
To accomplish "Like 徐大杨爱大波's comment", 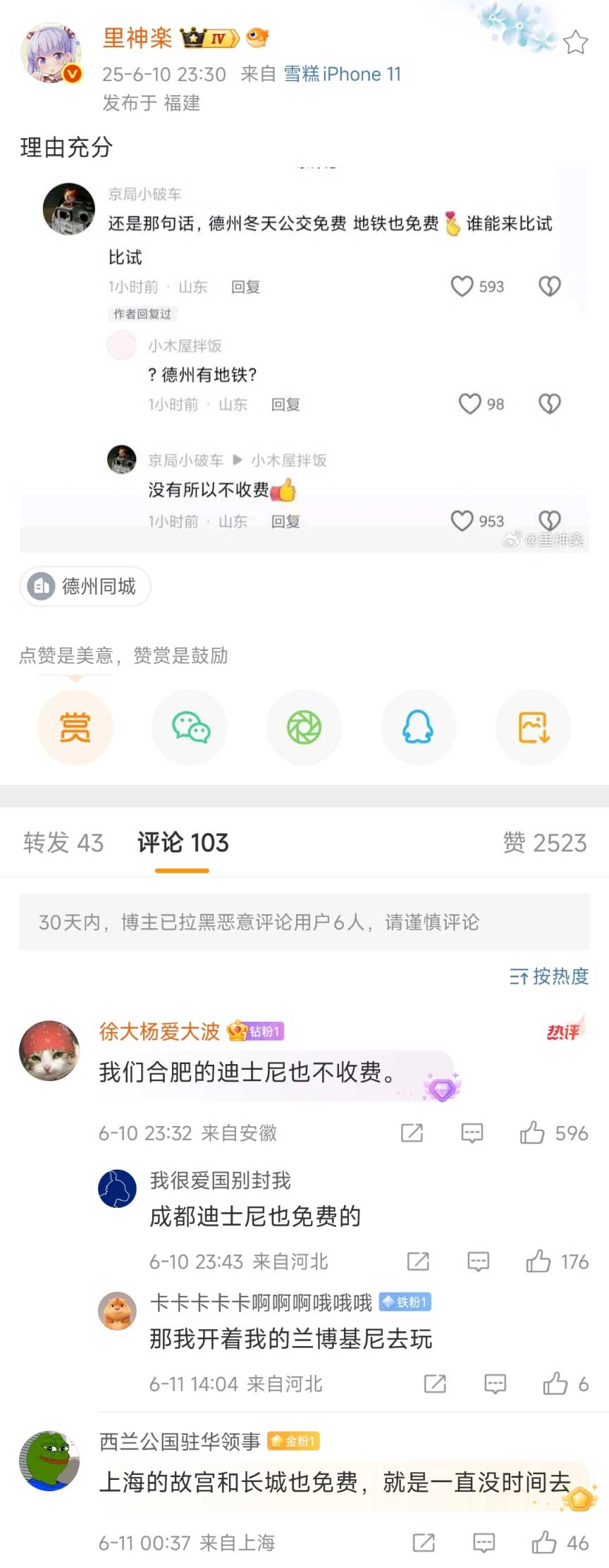I will (x=533, y=1133).
